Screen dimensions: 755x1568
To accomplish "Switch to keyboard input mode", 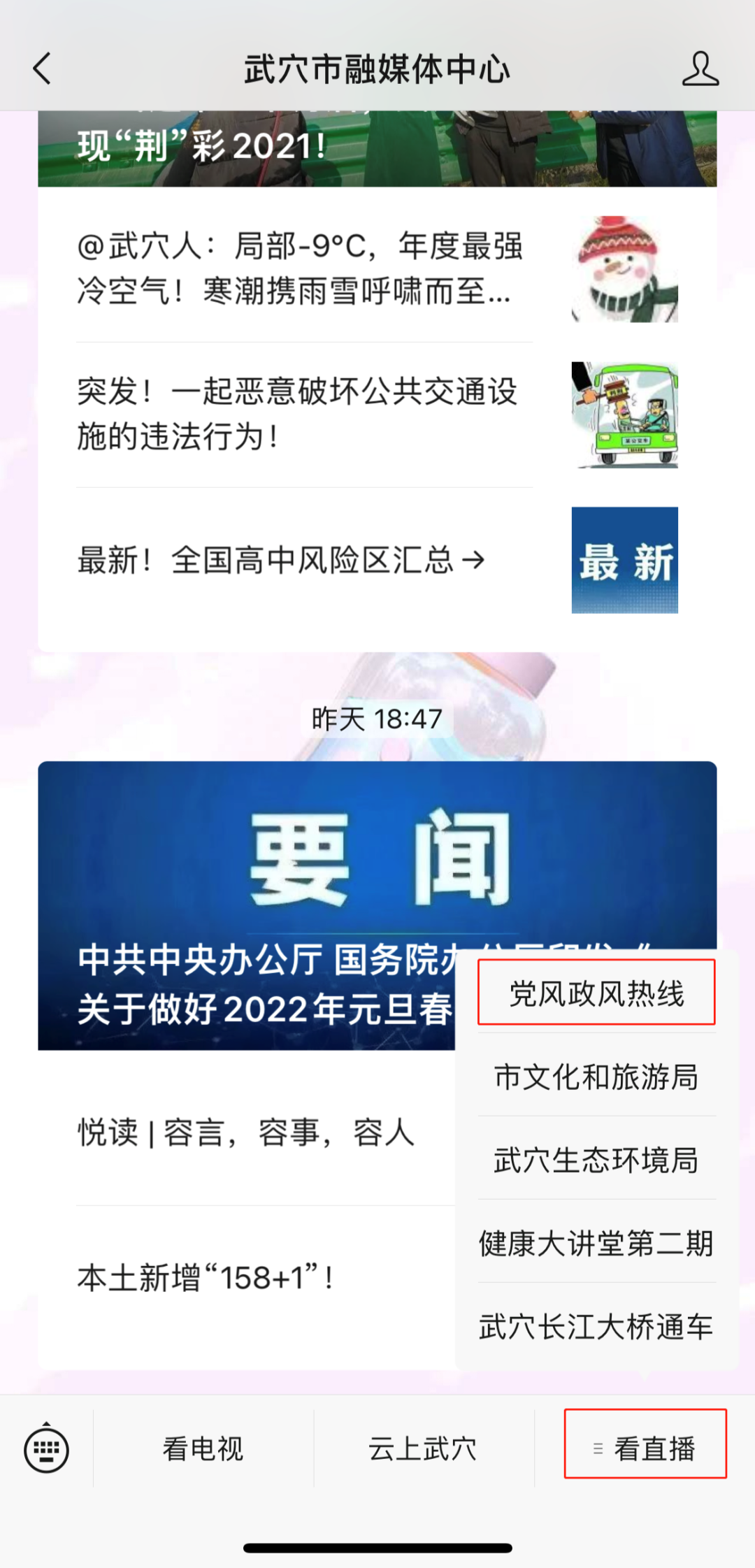I will point(46,1449).
